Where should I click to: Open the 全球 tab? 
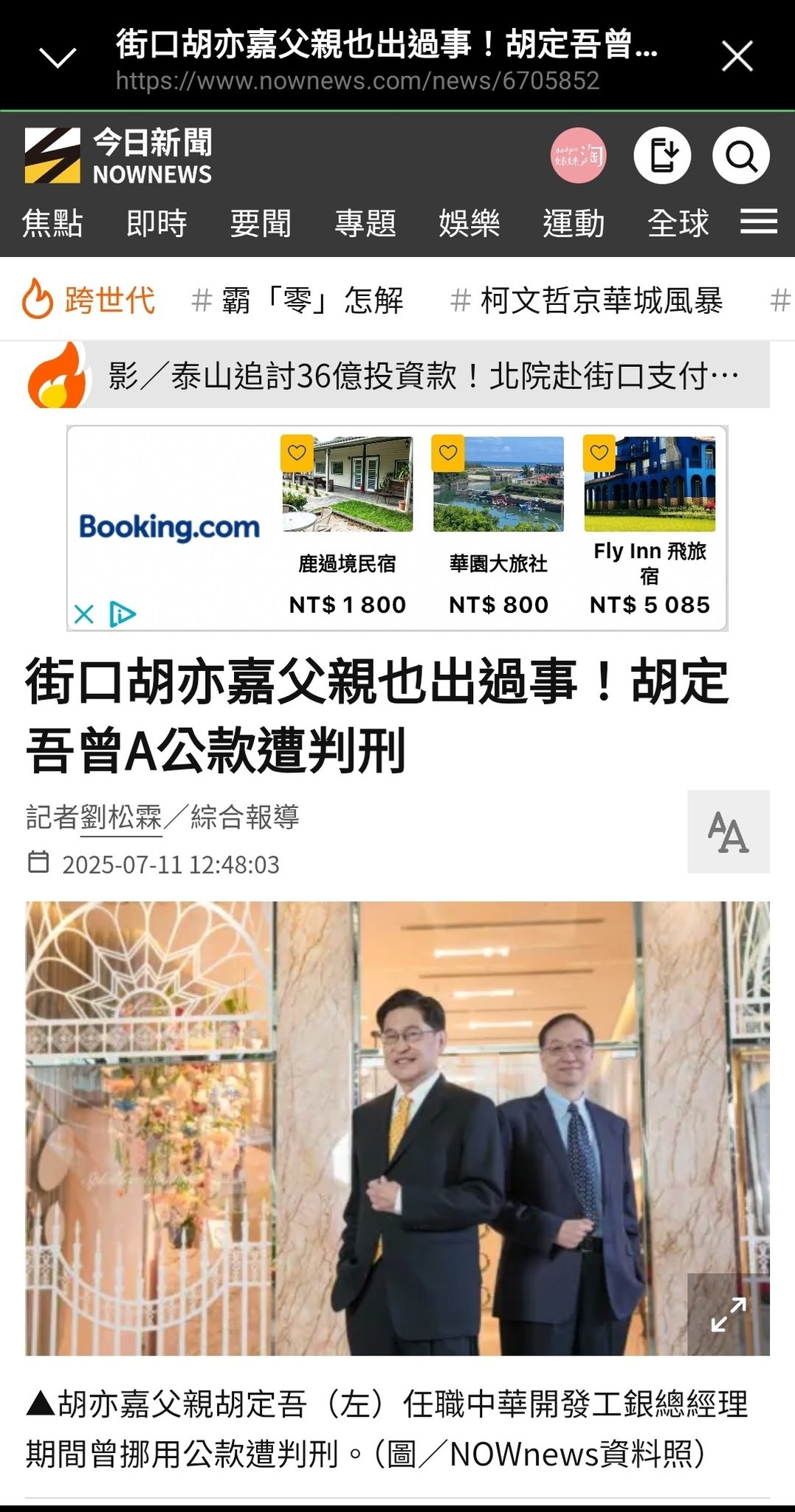[x=678, y=223]
